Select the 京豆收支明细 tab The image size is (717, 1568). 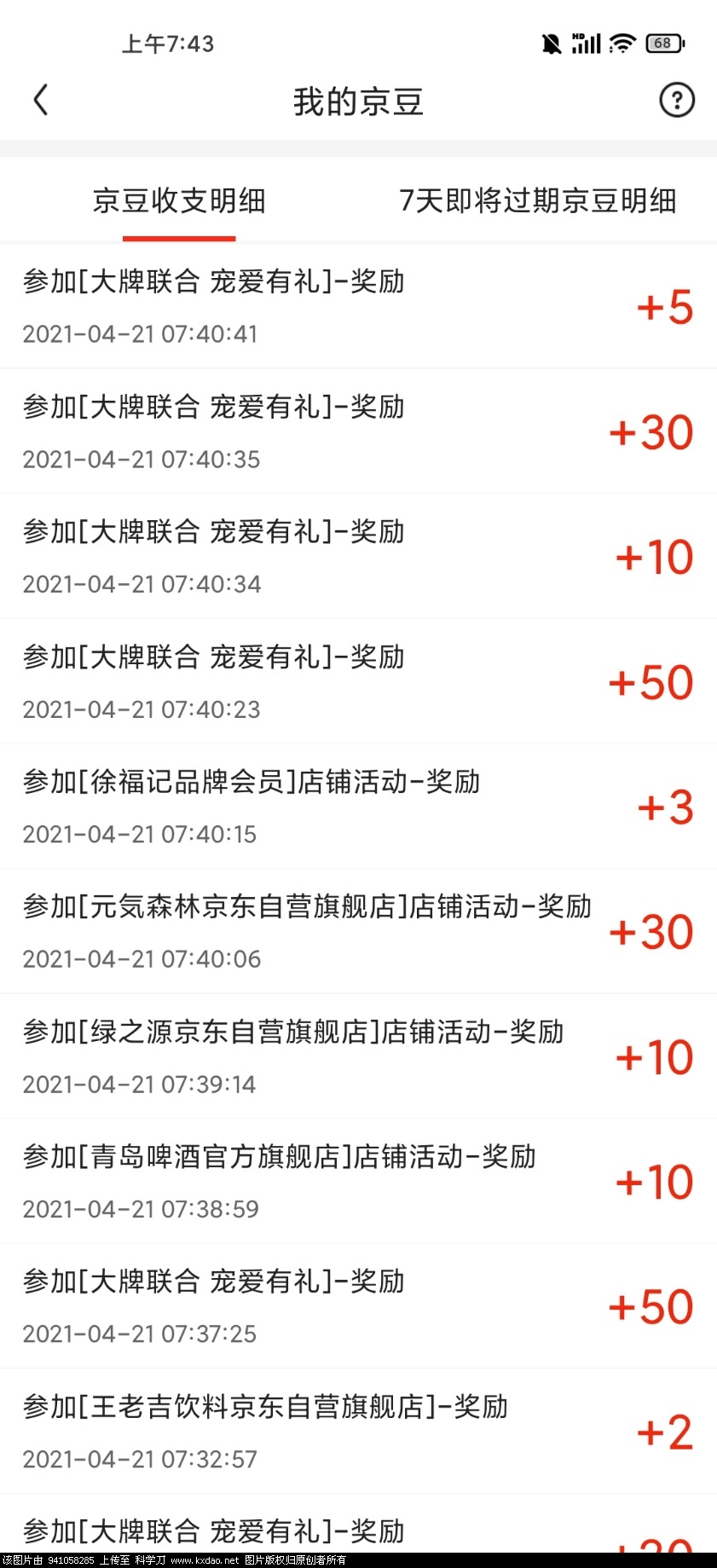tap(179, 202)
